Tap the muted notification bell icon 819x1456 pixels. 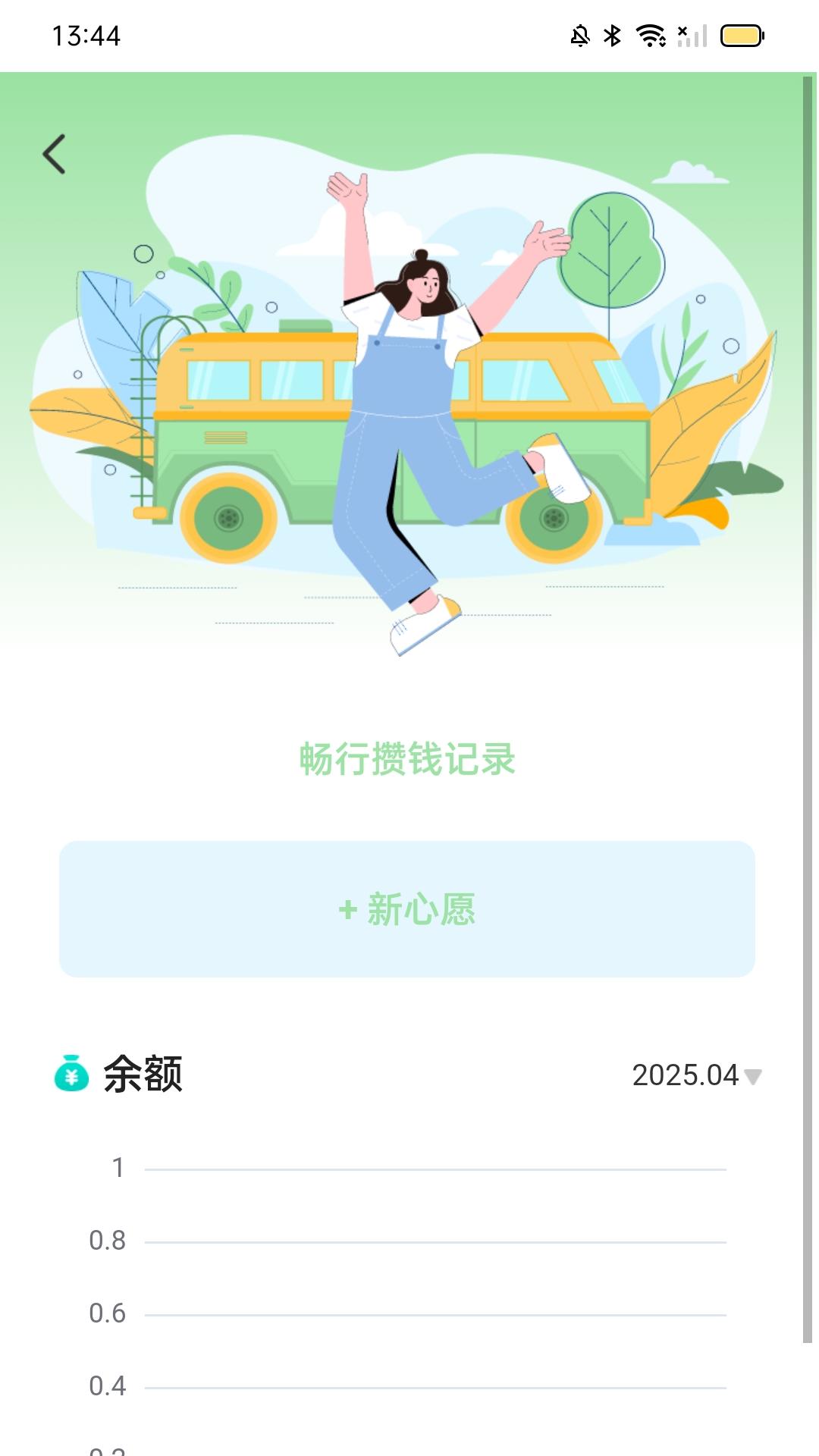(x=579, y=34)
